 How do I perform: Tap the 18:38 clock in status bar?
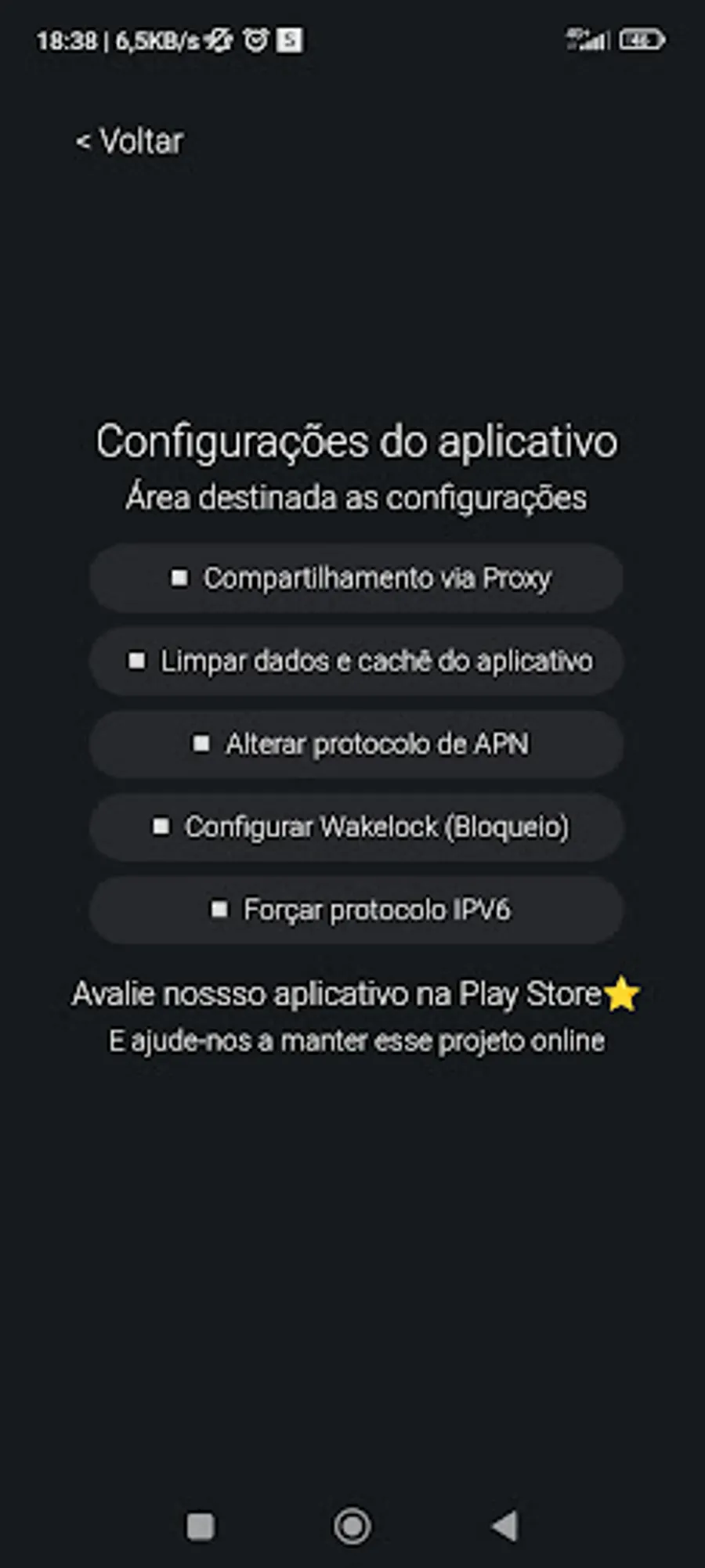[67, 40]
